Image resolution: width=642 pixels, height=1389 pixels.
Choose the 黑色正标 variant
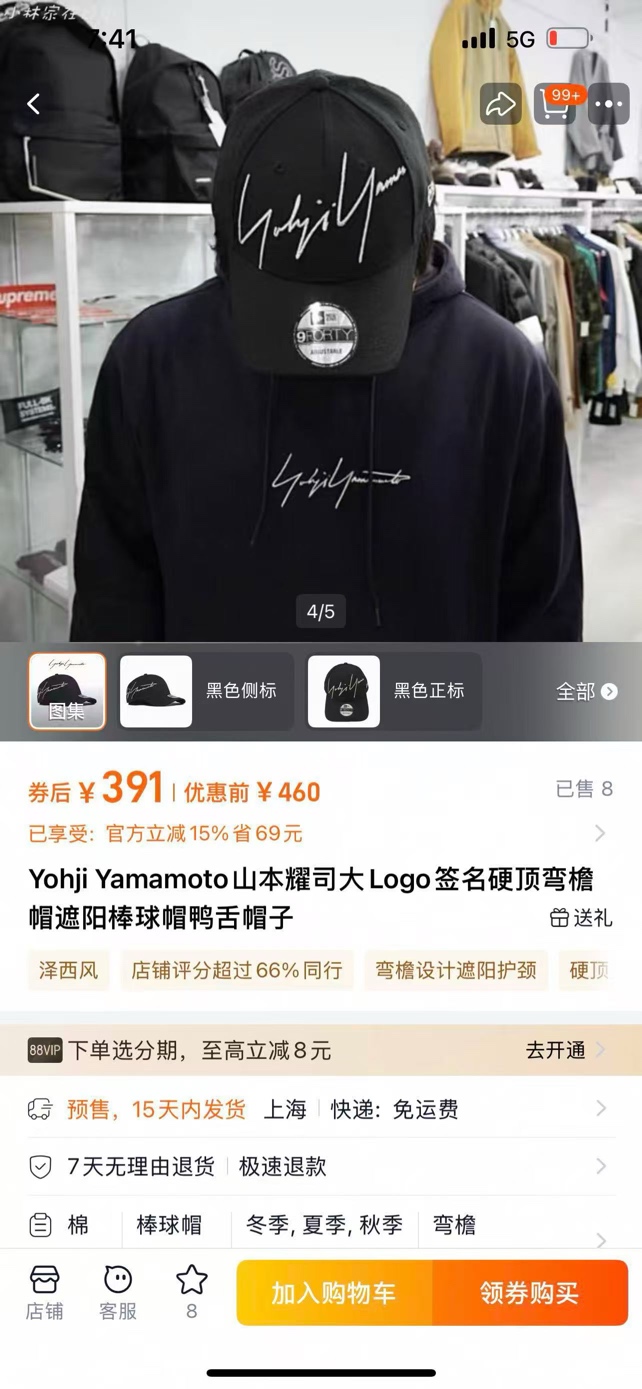[394, 691]
